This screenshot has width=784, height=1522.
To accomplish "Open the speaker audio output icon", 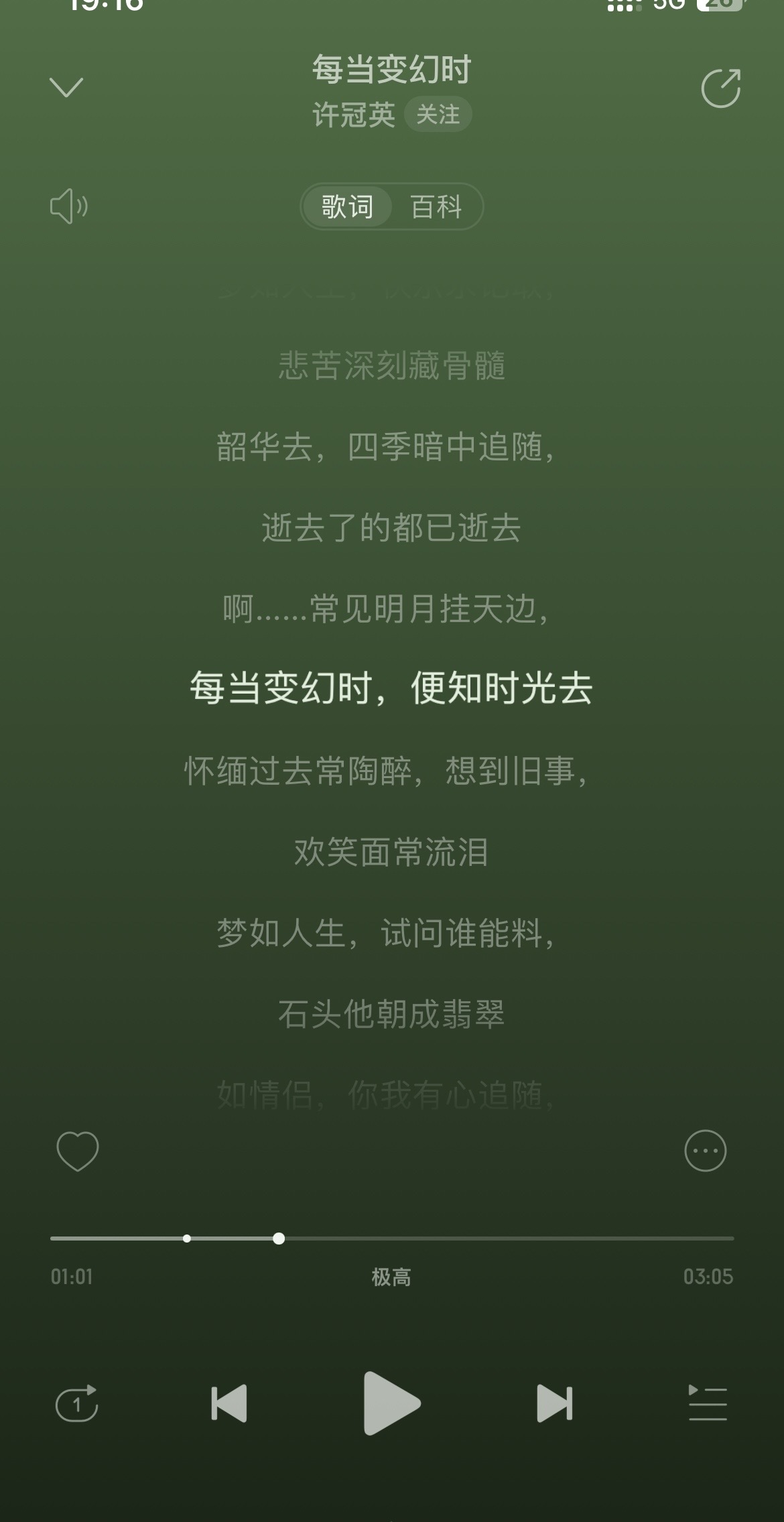I will 69,206.
